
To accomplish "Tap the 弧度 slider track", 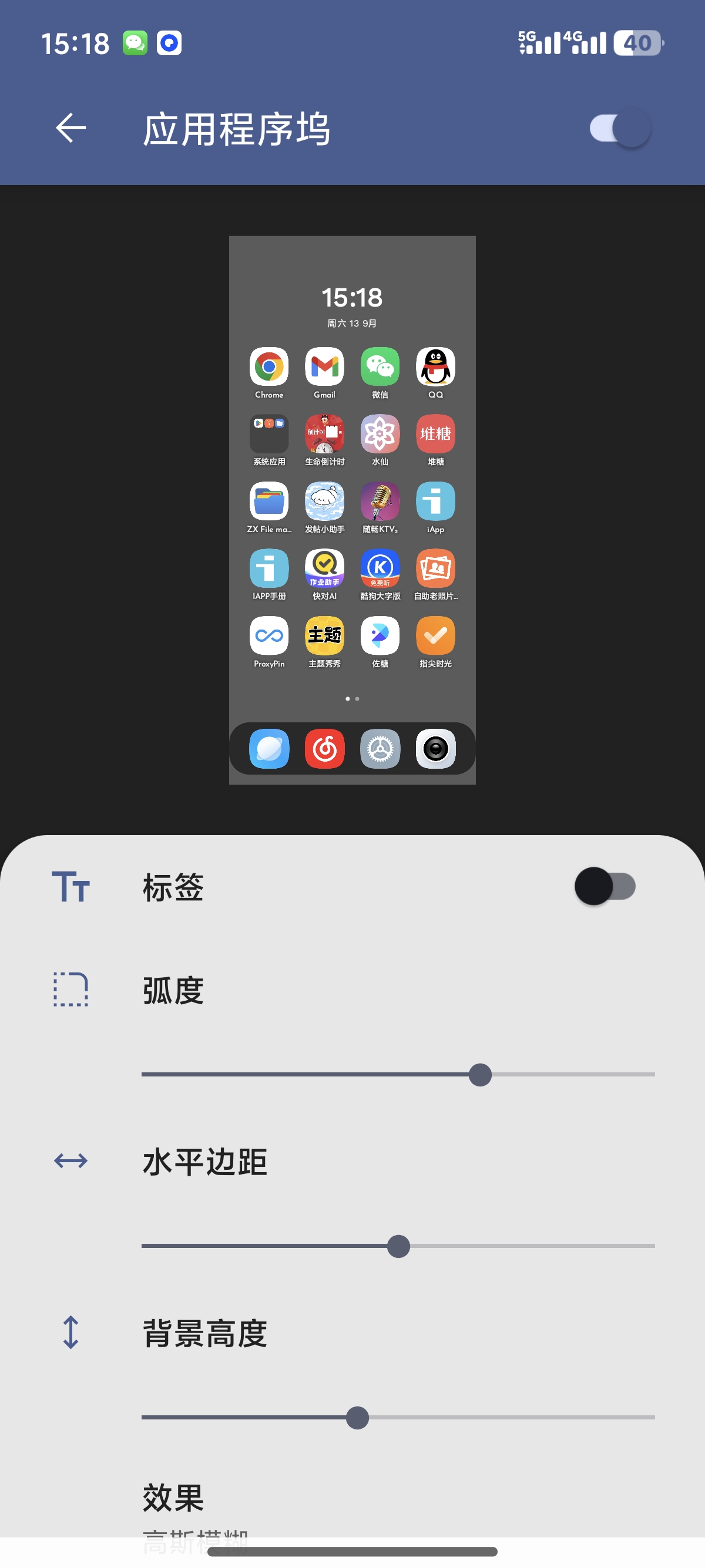I will point(398,1074).
